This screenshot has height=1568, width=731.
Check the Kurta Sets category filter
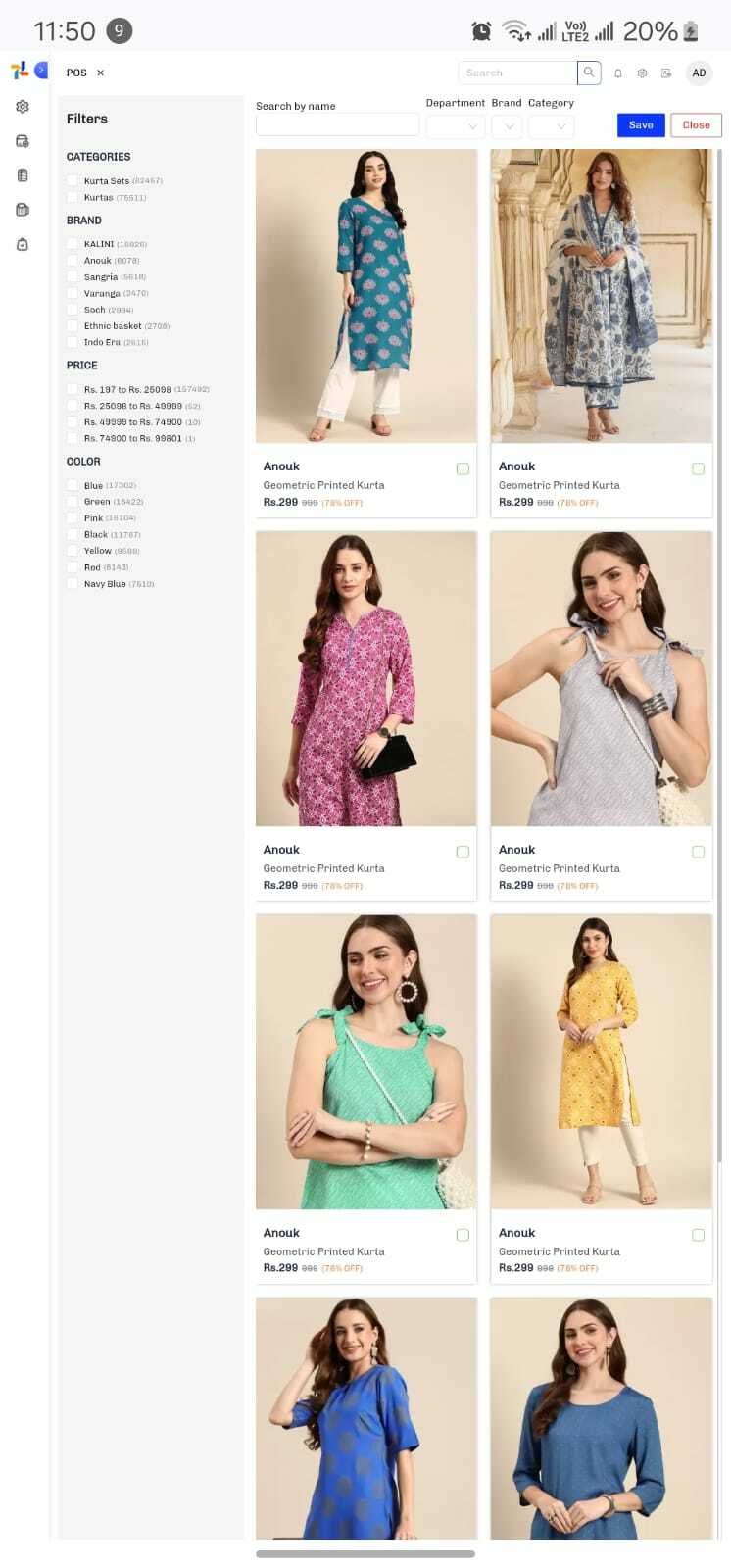coord(73,180)
